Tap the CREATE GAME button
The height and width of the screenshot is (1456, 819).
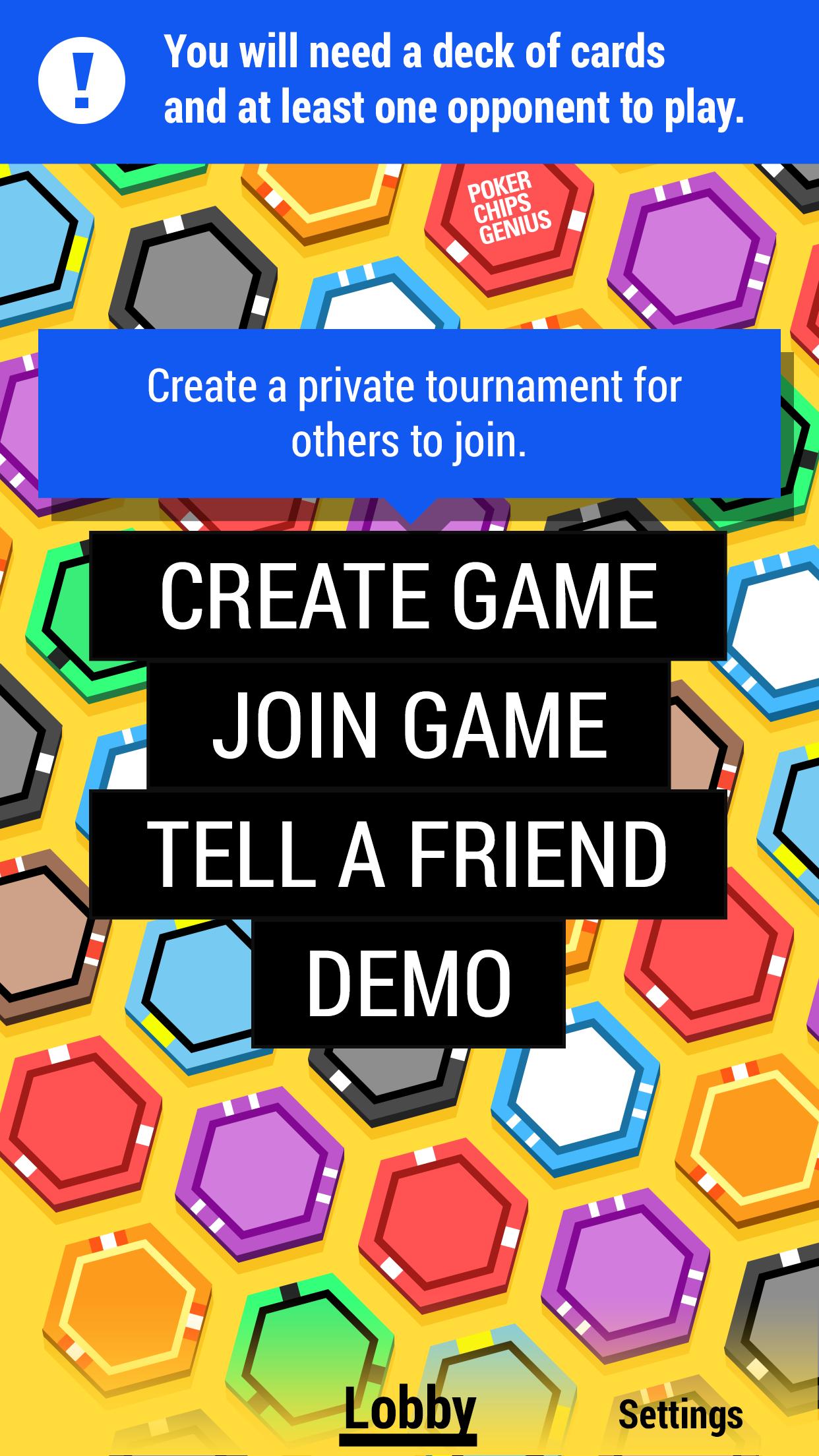click(408, 595)
